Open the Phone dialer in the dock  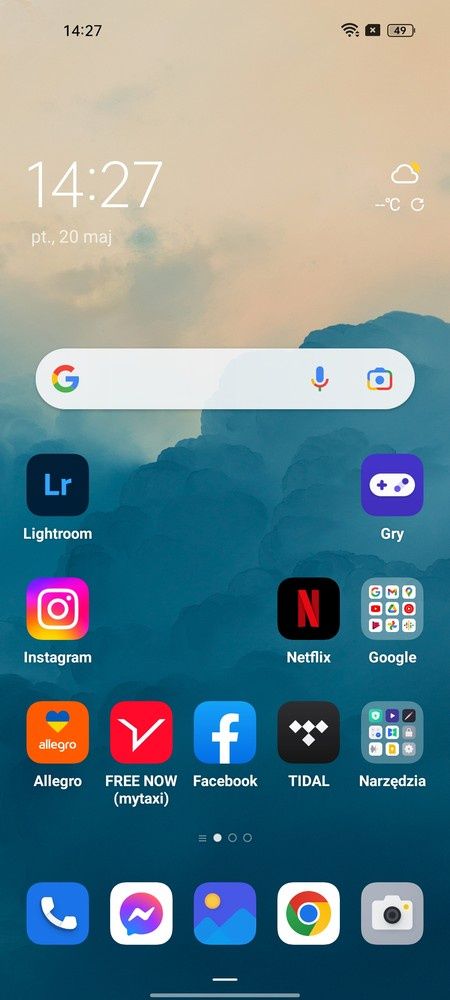(57, 913)
